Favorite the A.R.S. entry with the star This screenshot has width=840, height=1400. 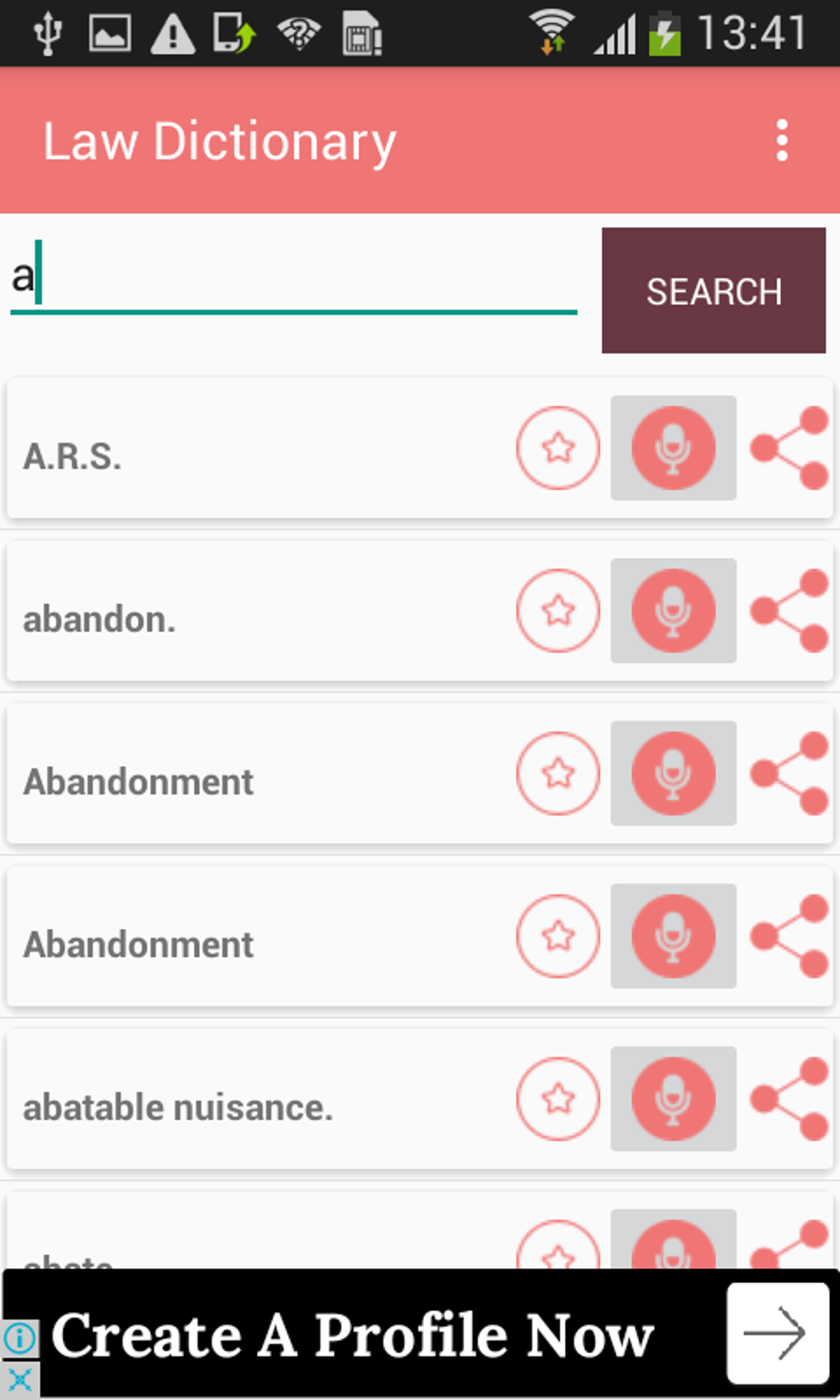pyautogui.click(x=558, y=448)
